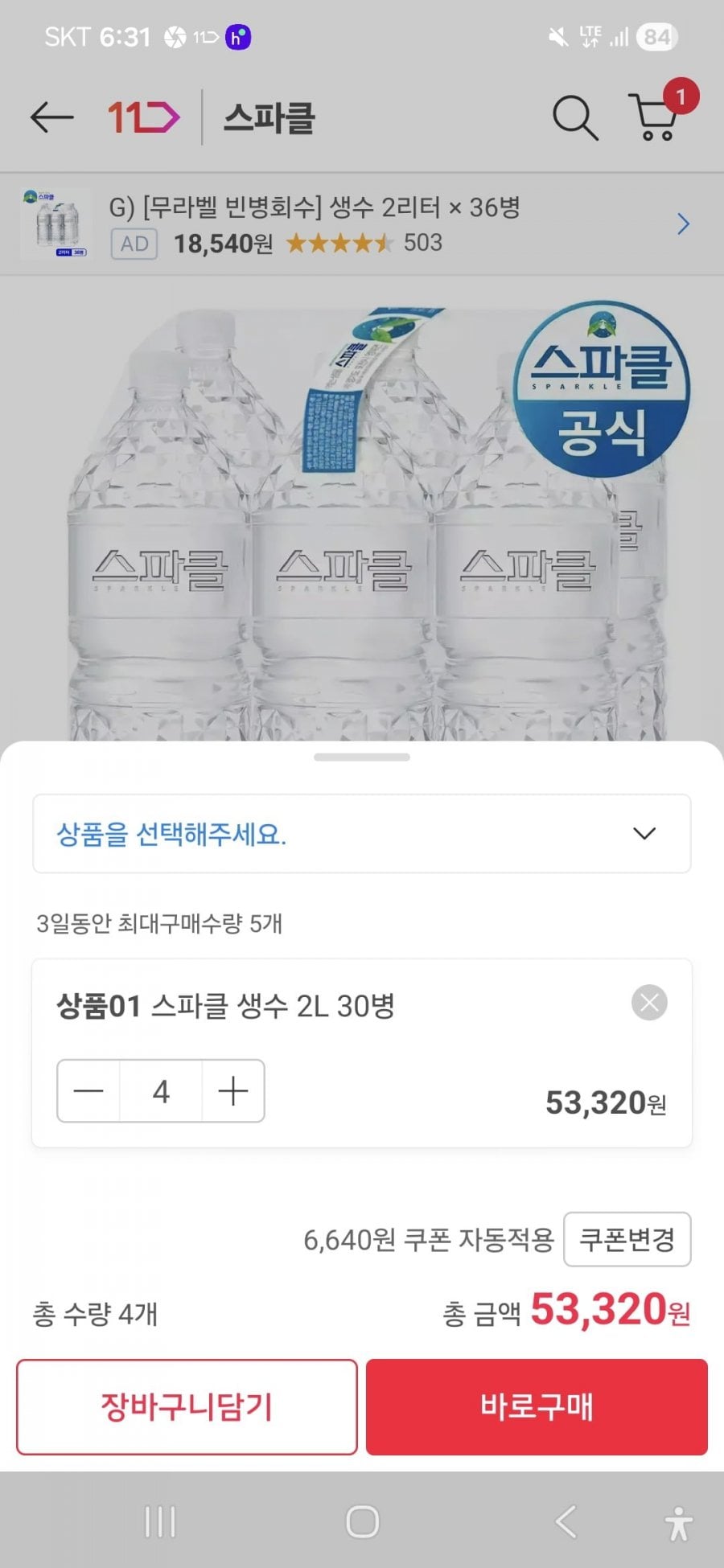Go back using the top arrow
Image resolution: width=724 pixels, height=1568 pixels.
51,118
